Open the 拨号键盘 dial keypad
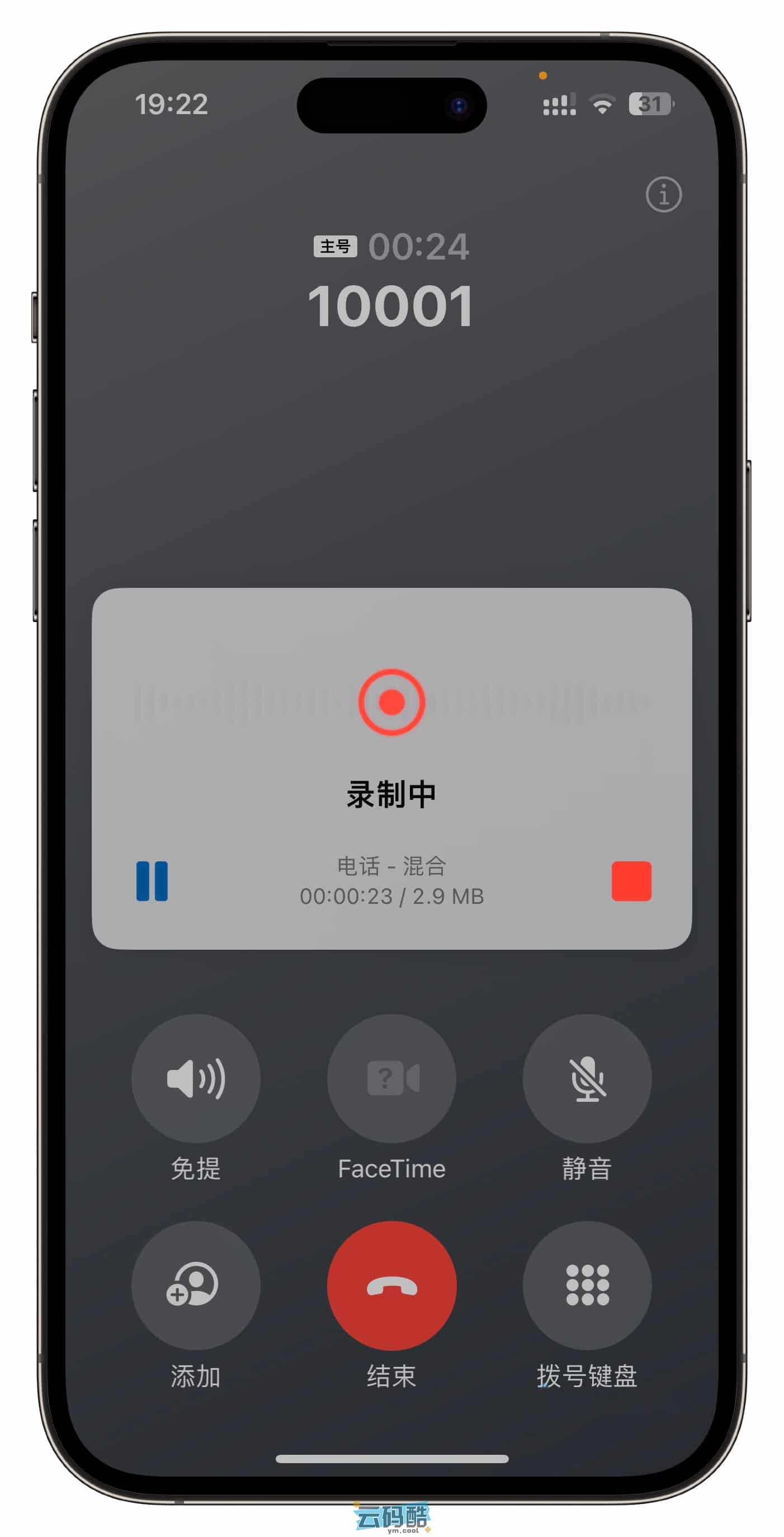The image size is (784, 1537). pos(587,1285)
